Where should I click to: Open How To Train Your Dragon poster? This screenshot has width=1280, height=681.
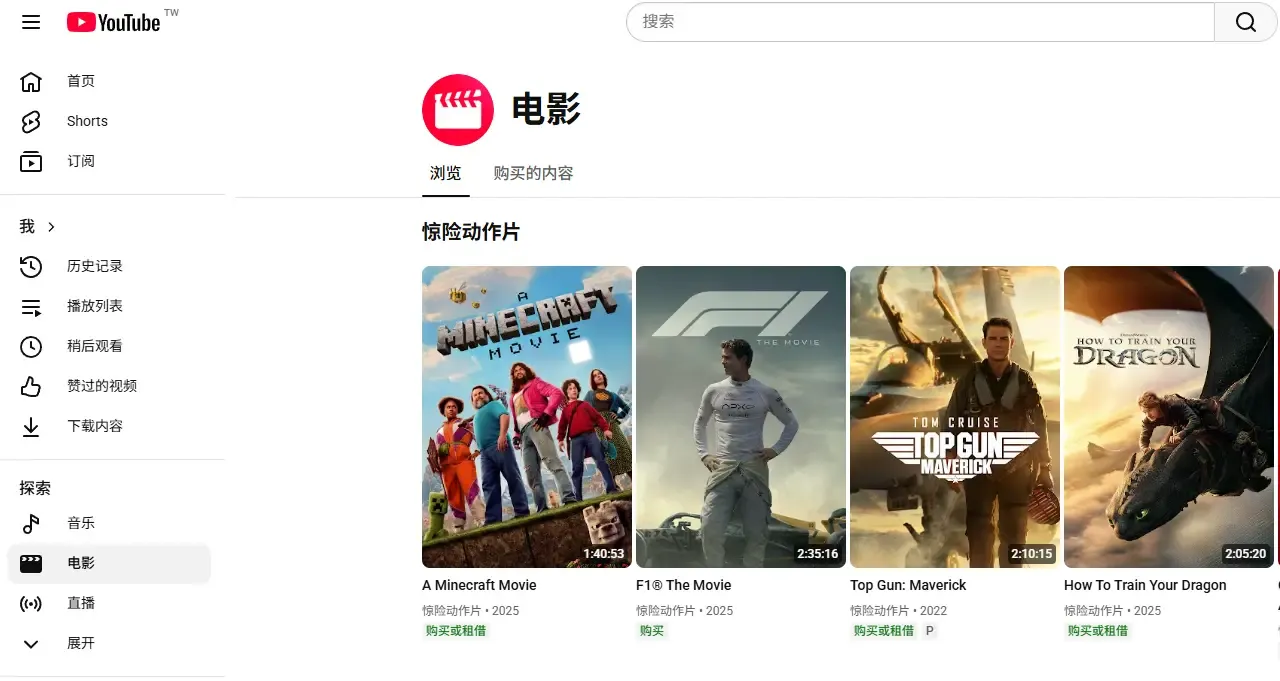click(x=1168, y=416)
